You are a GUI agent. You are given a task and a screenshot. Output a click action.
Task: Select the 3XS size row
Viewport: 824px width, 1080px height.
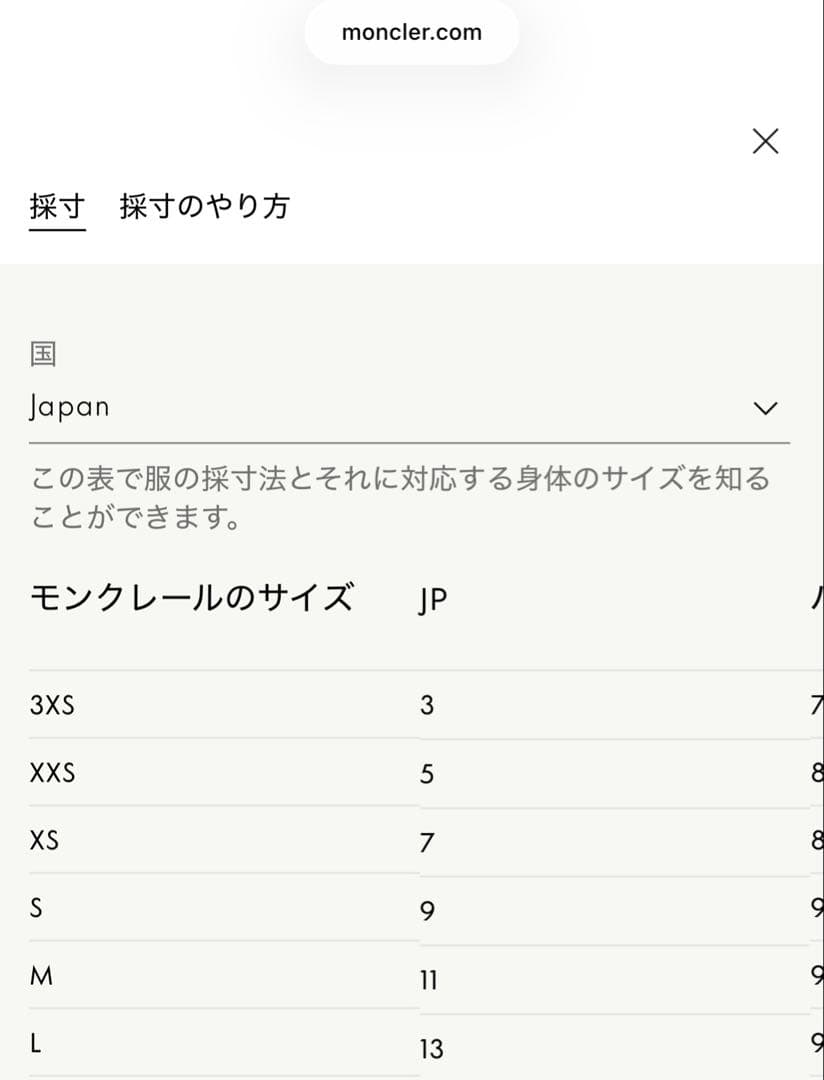(51, 705)
